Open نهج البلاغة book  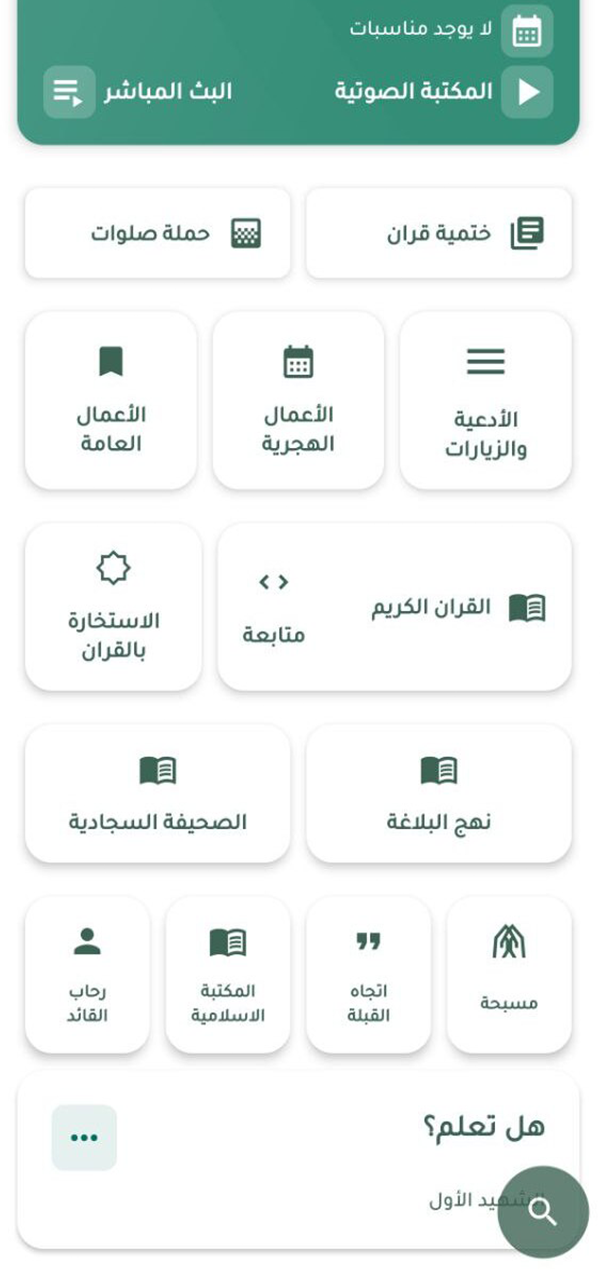tap(439, 794)
